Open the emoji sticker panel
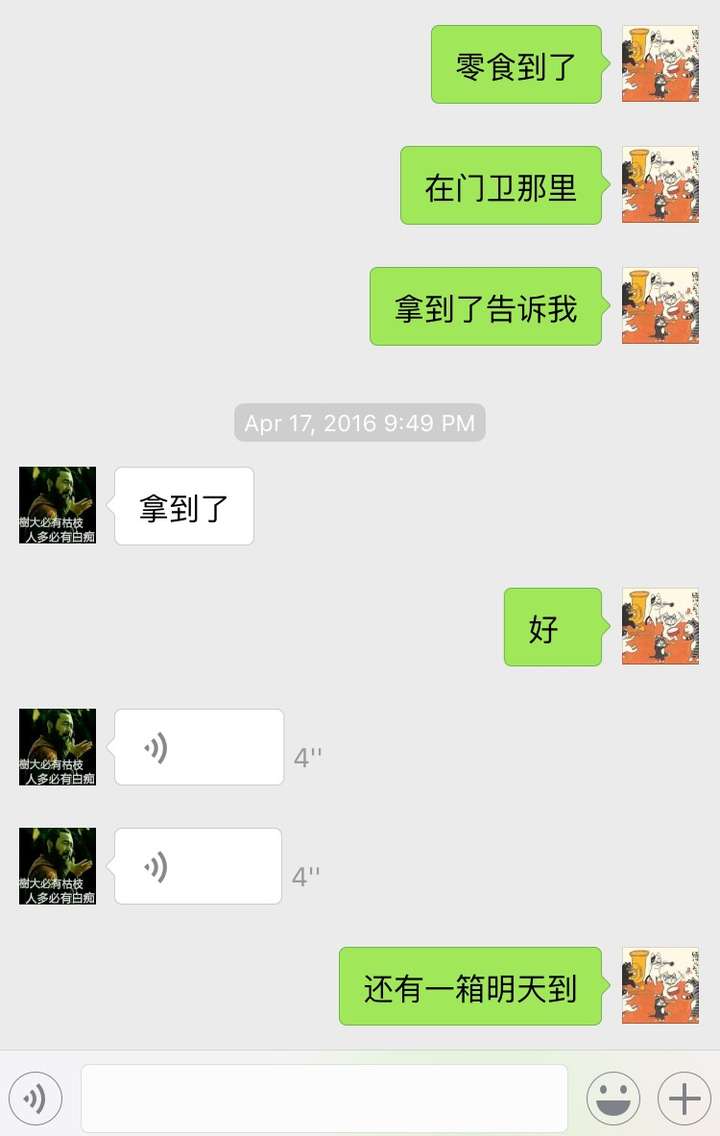The image size is (720, 1136). point(613,1099)
